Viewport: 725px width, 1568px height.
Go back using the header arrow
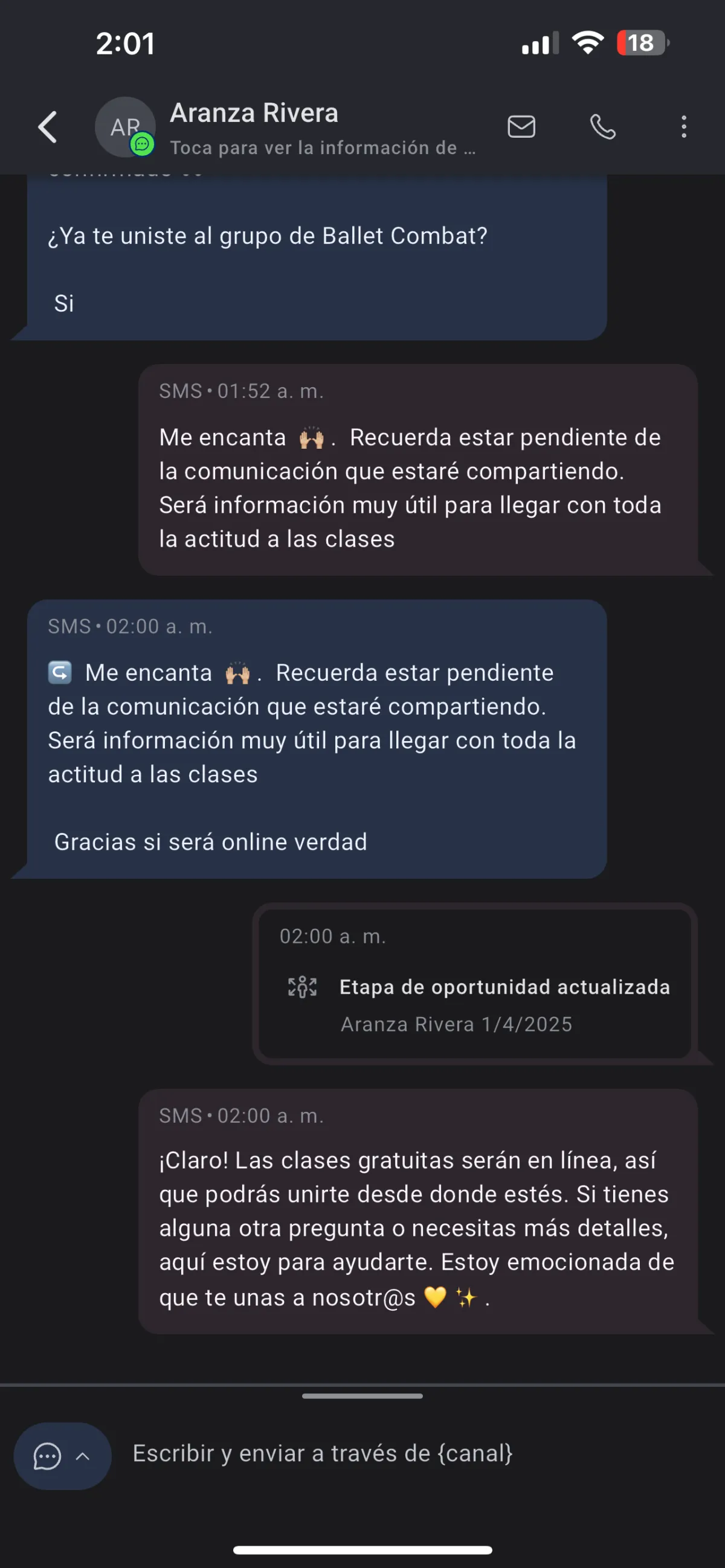tap(48, 127)
